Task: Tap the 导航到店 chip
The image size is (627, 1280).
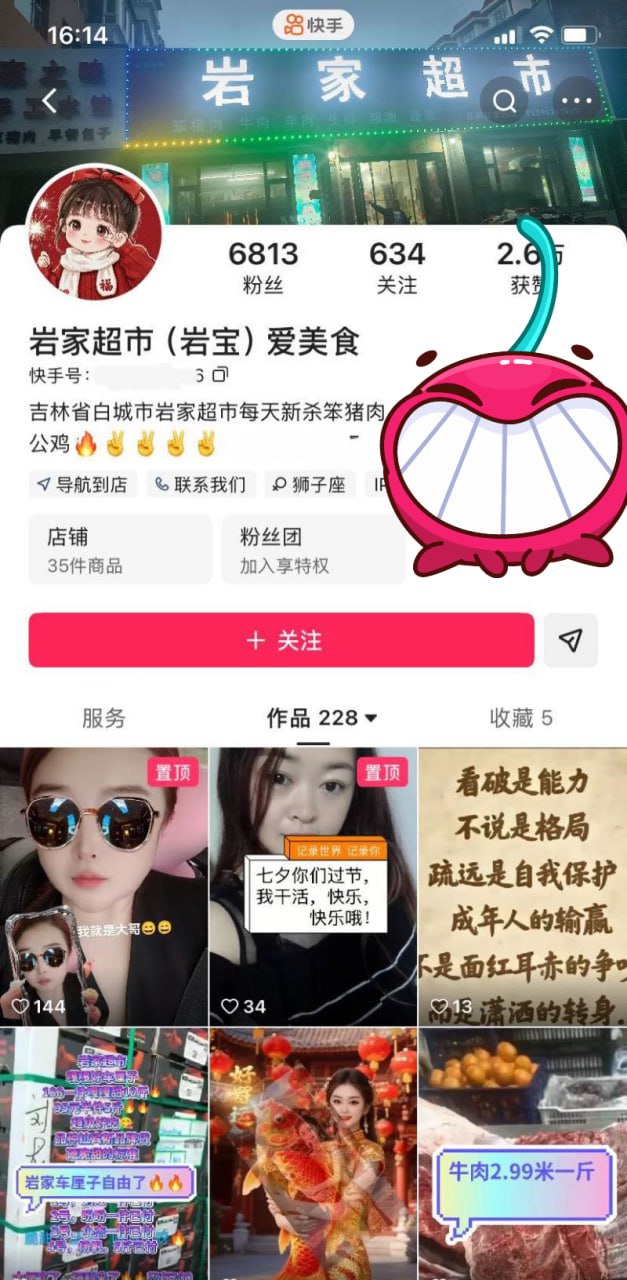Action: click(82, 485)
